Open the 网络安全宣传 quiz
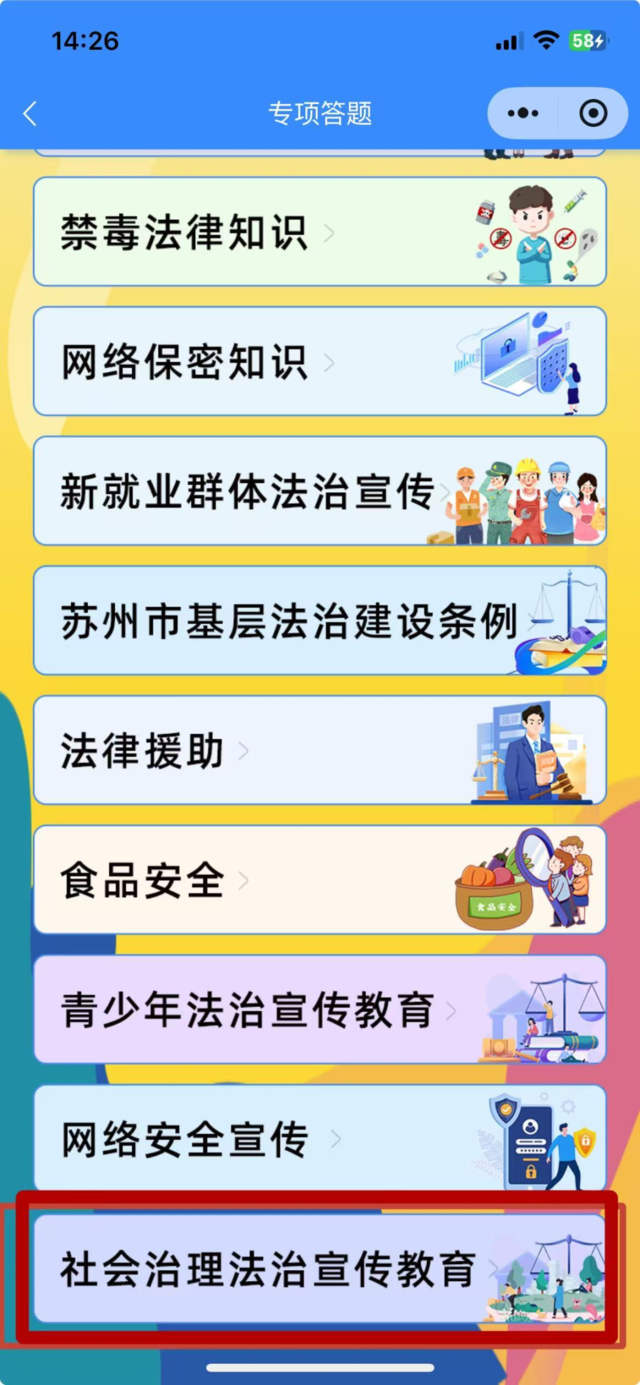Viewport: 640px width, 1385px height. point(319,1139)
